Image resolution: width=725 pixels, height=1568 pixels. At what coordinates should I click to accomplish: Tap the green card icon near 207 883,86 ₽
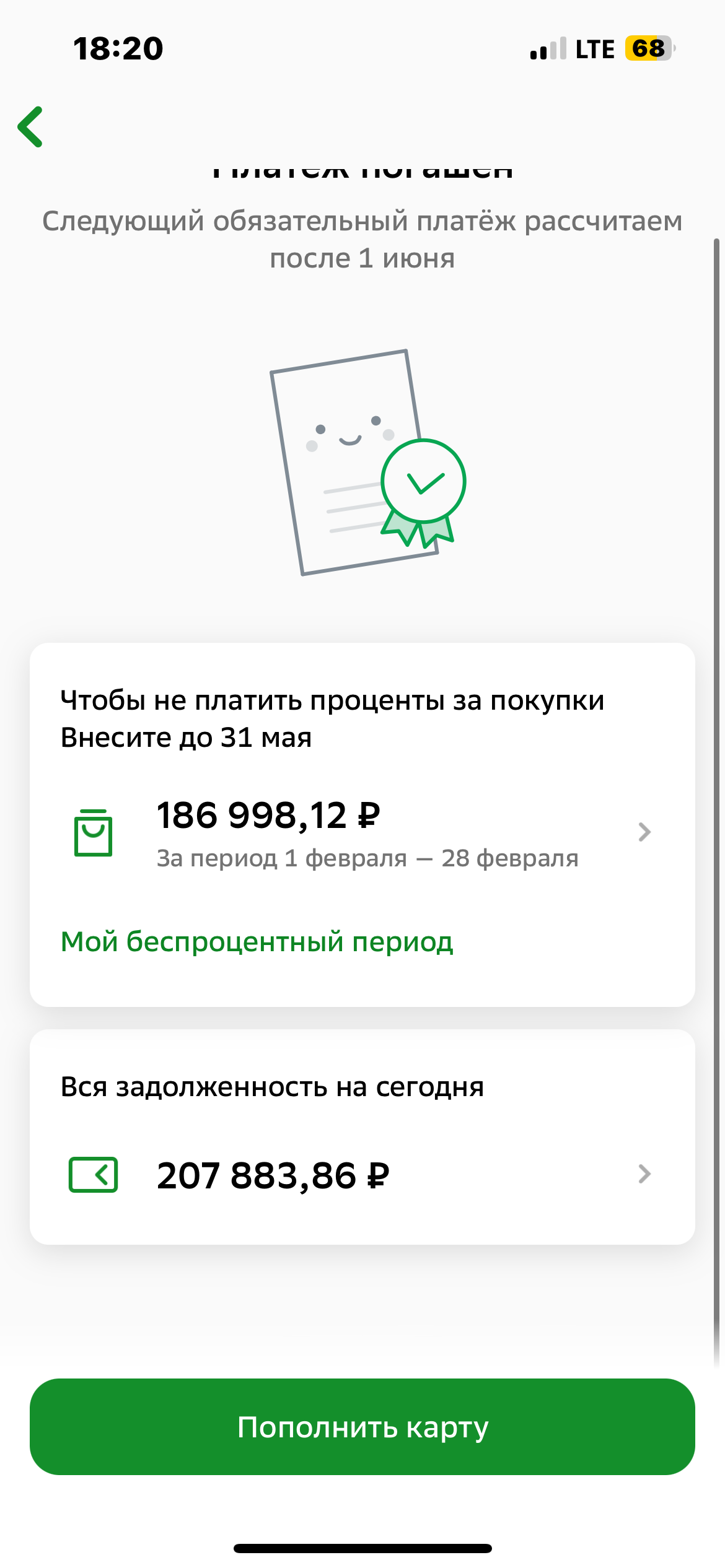[x=94, y=1175]
